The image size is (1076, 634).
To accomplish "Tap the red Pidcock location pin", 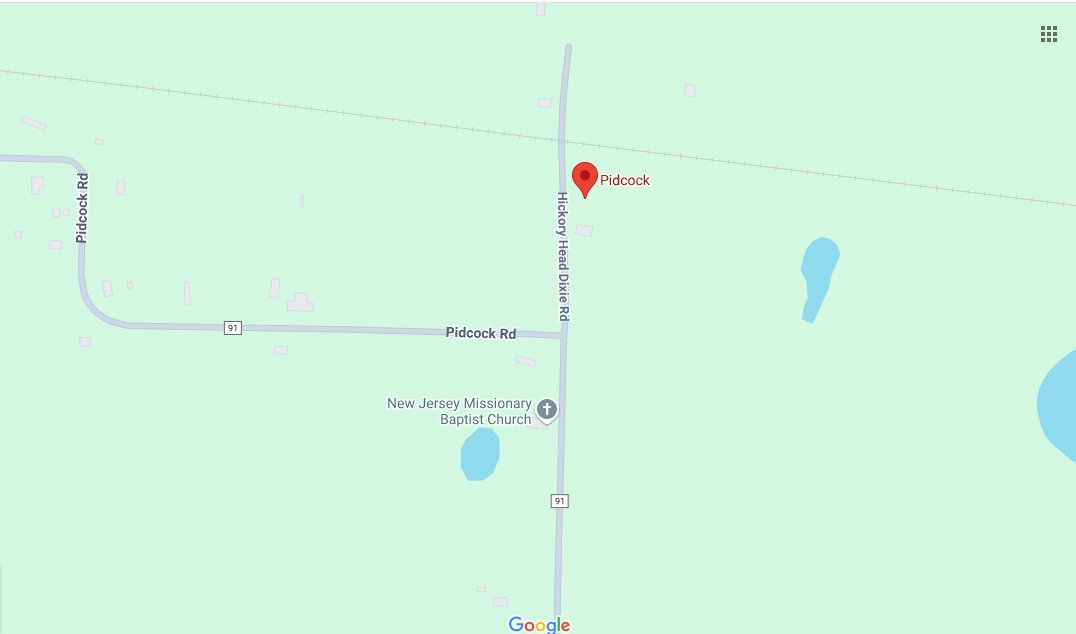I will [x=584, y=177].
